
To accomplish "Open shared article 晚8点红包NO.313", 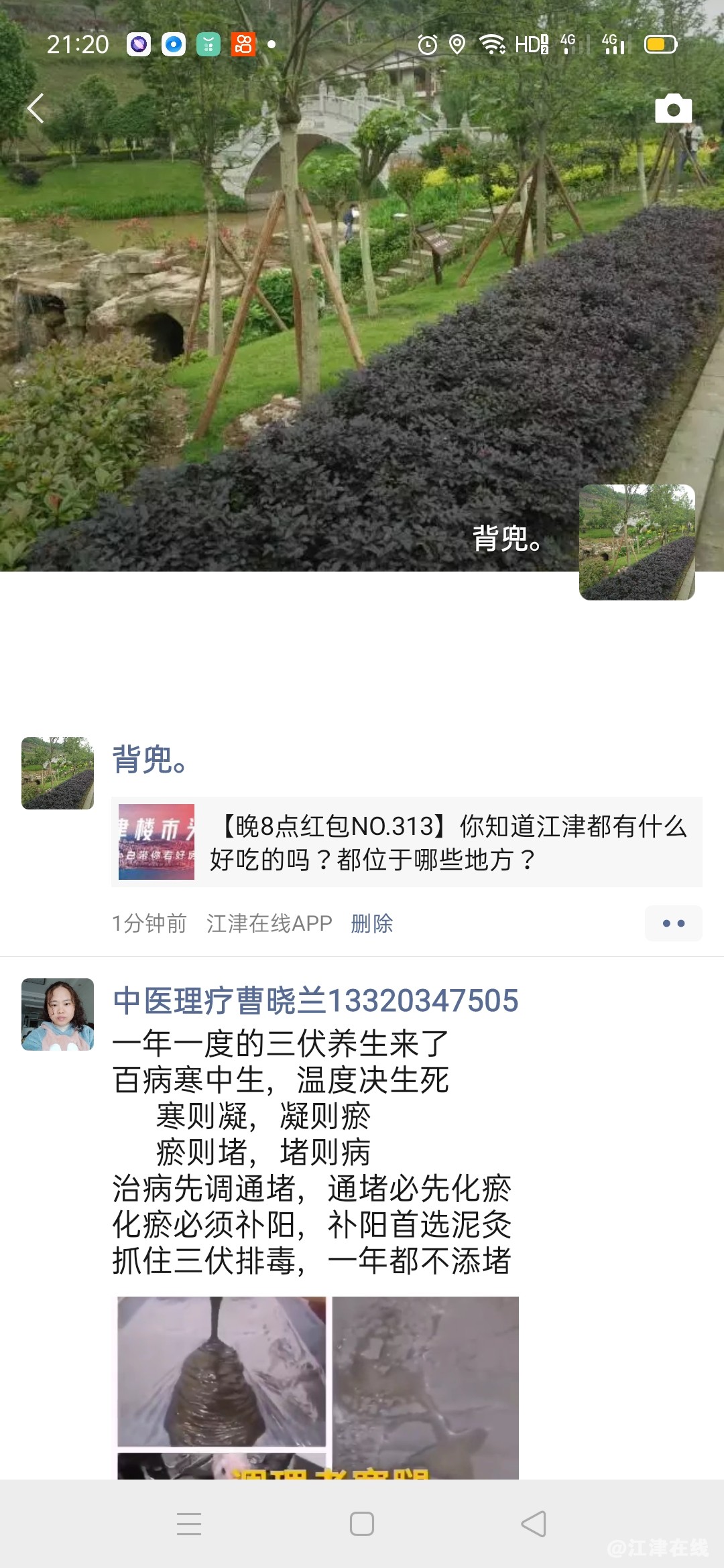I will (x=406, y=842).
